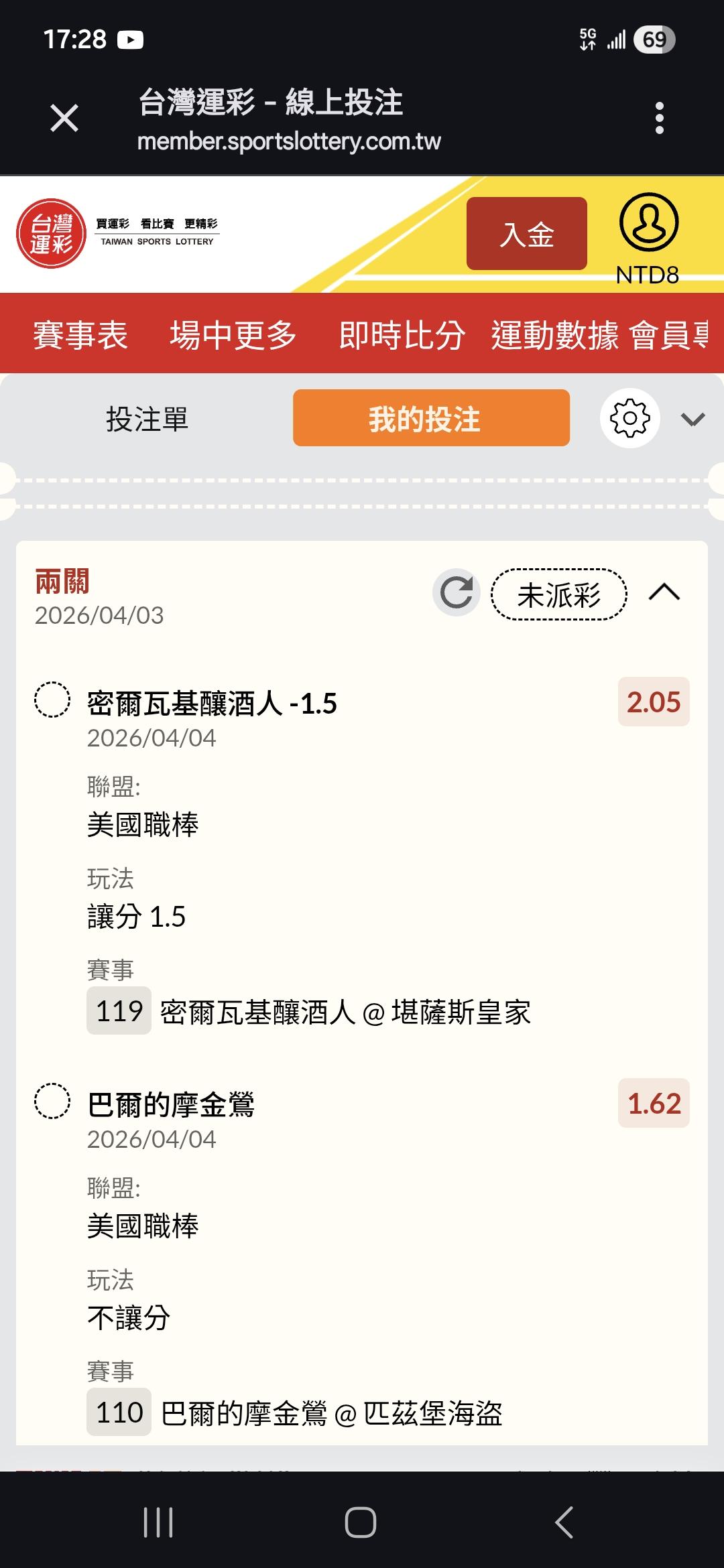Switch to the 投注單 bet slip tab
This screenshot has height=1568, width=724.
point(147,419)
